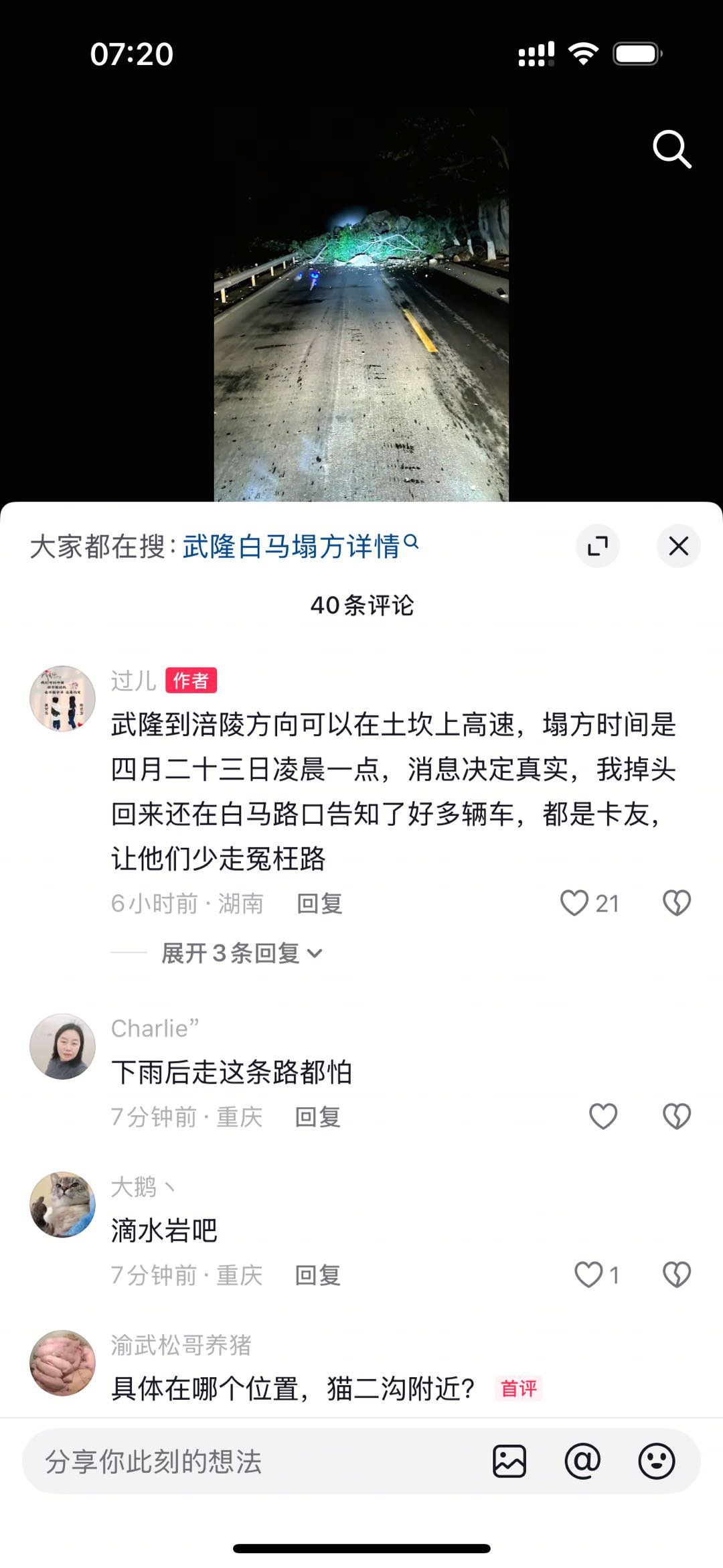This screenshot has width=723, height=1568.
Task: Attach an image to the comment
Action: point(509,1461)
